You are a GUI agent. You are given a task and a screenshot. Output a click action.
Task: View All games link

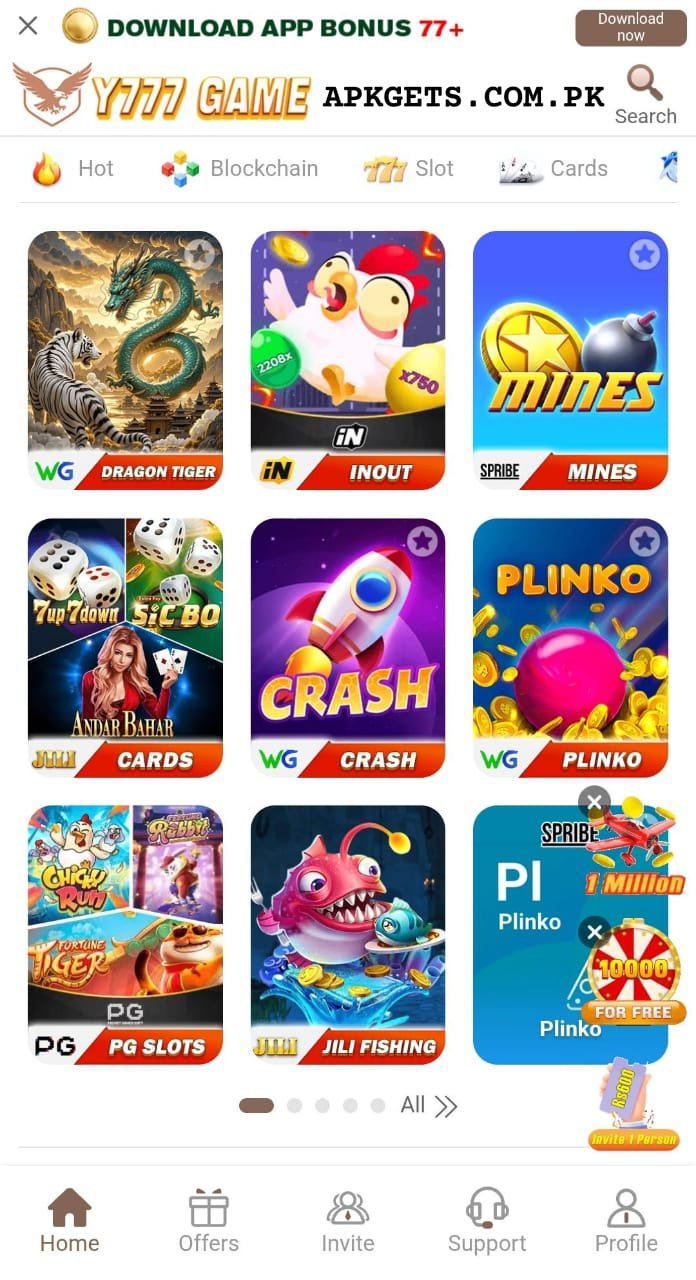pyautogui.click(x=429, y=1105)
